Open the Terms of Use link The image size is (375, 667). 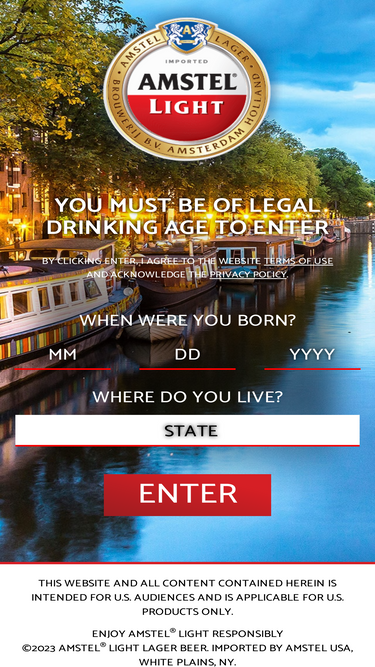coord(298,261)
